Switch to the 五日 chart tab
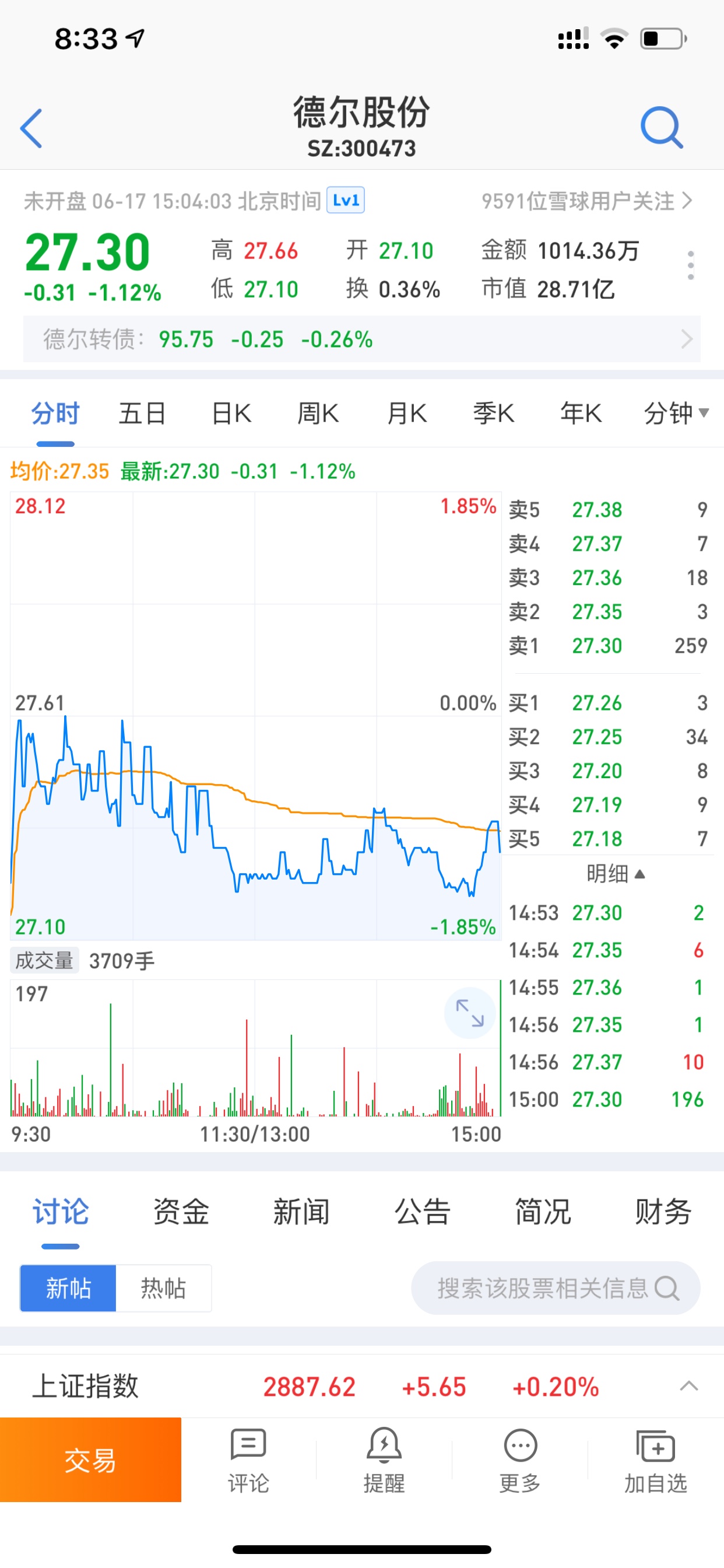Image resolution: width=724 pixels, height=1568 pixels. click(x=142, y=414)
